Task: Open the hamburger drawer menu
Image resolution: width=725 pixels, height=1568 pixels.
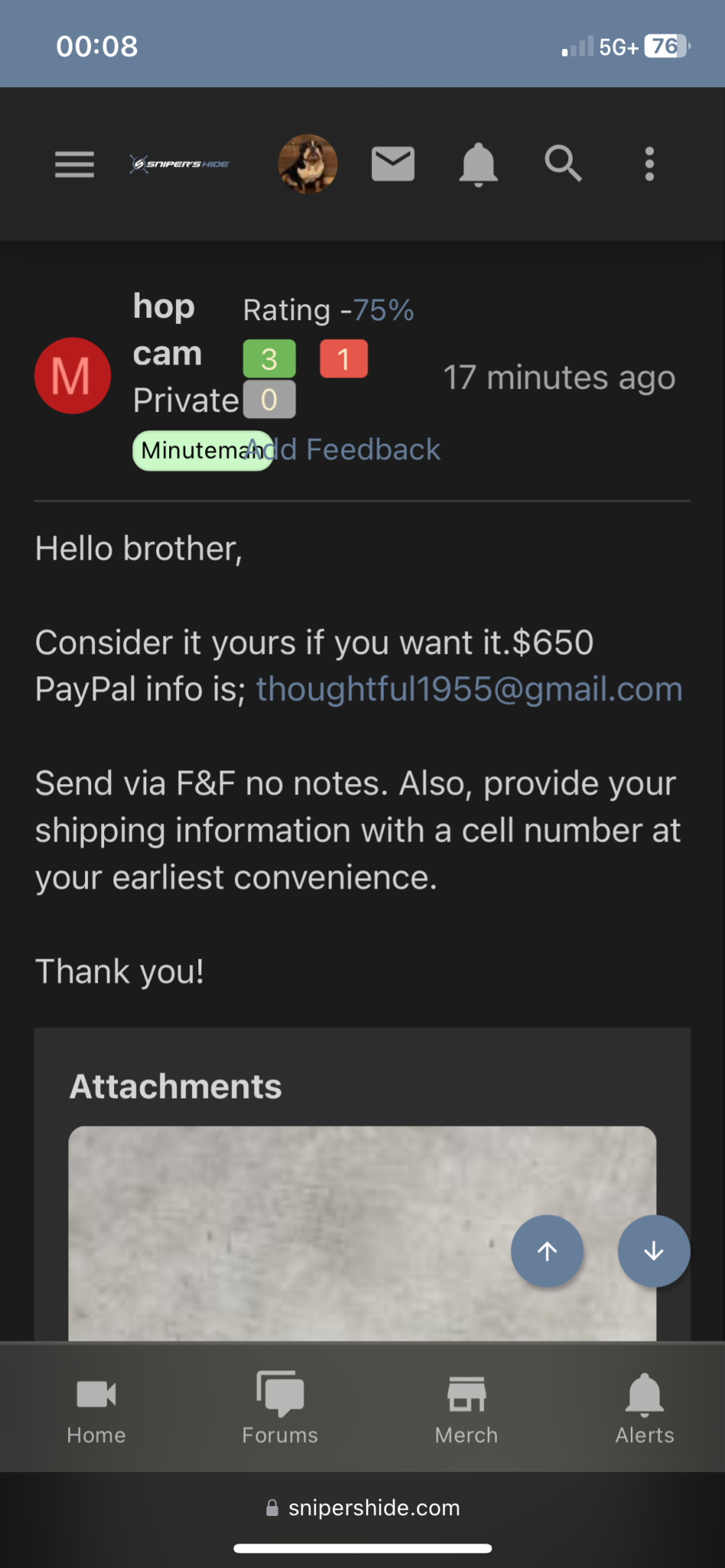Action: (x=74, y=164)
